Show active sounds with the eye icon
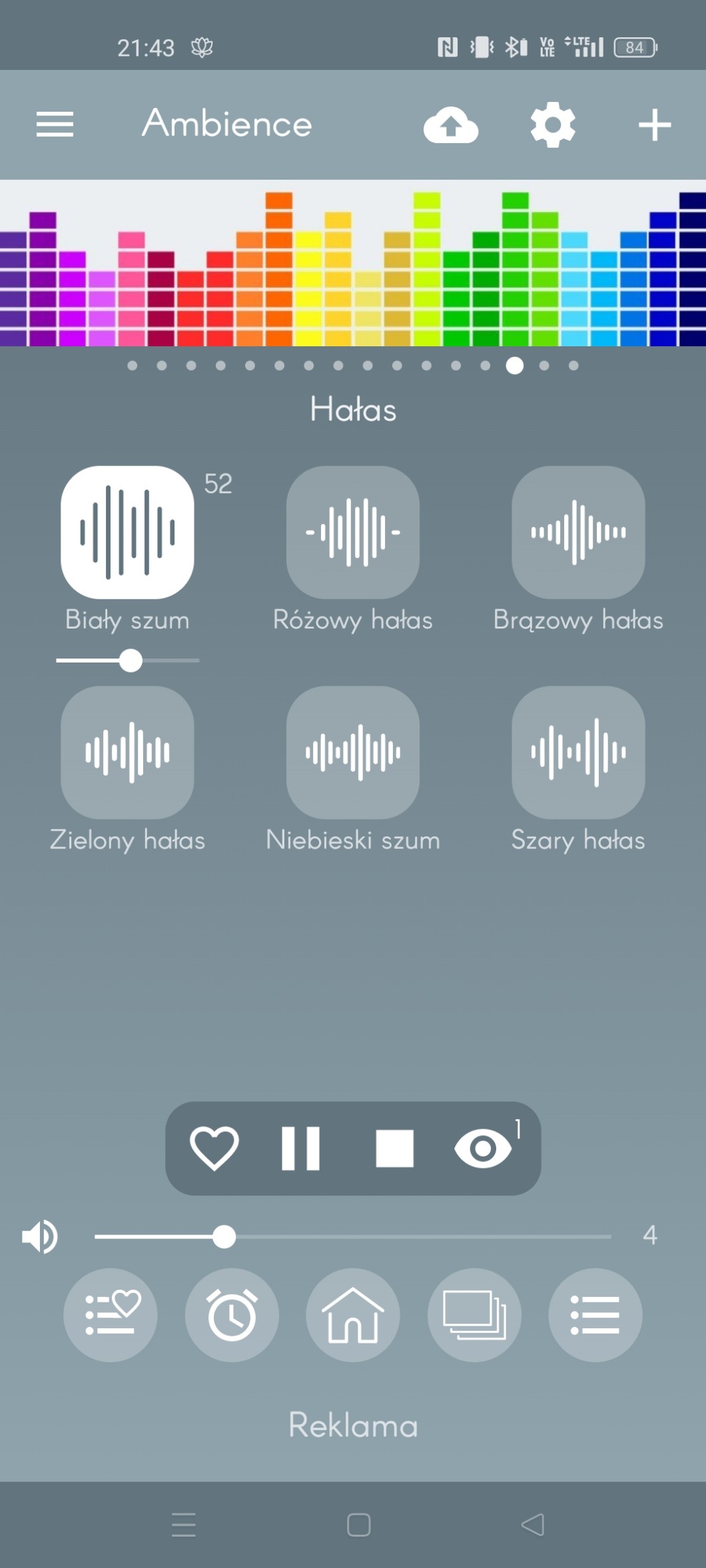The image size is (706, 1568). [x=484, y=1148]
